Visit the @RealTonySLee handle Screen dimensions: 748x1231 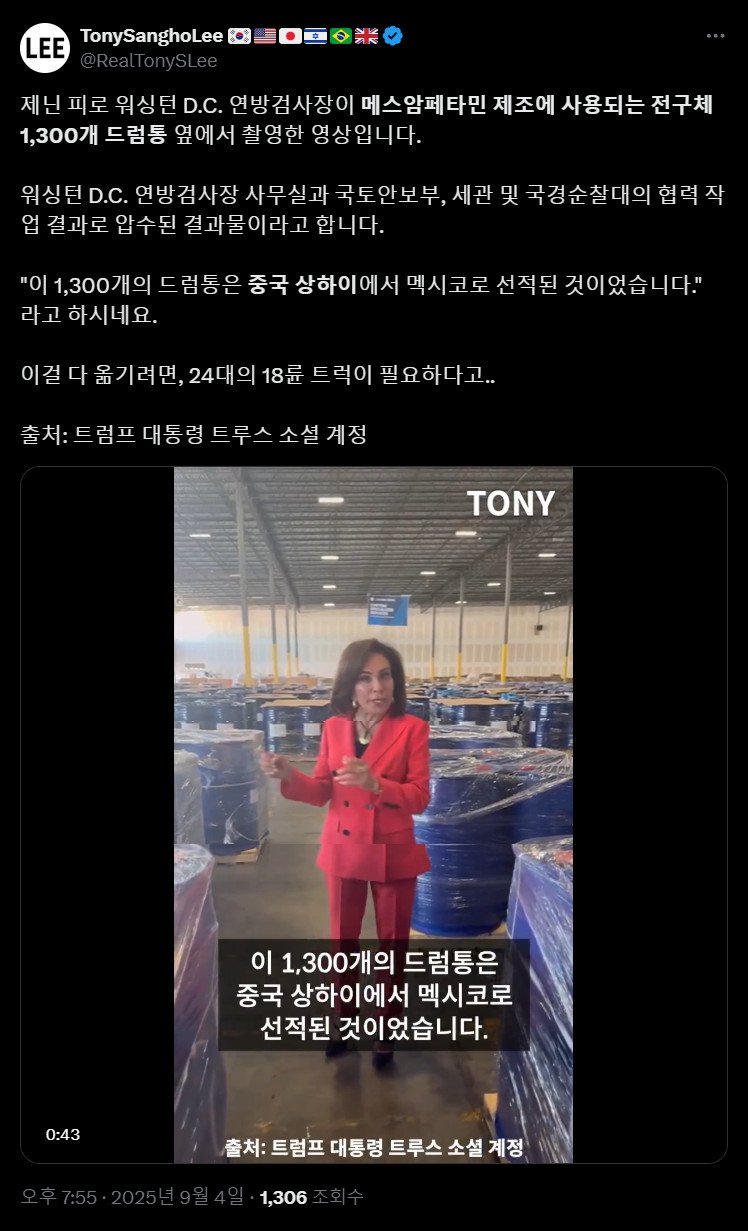click(148, 60)
